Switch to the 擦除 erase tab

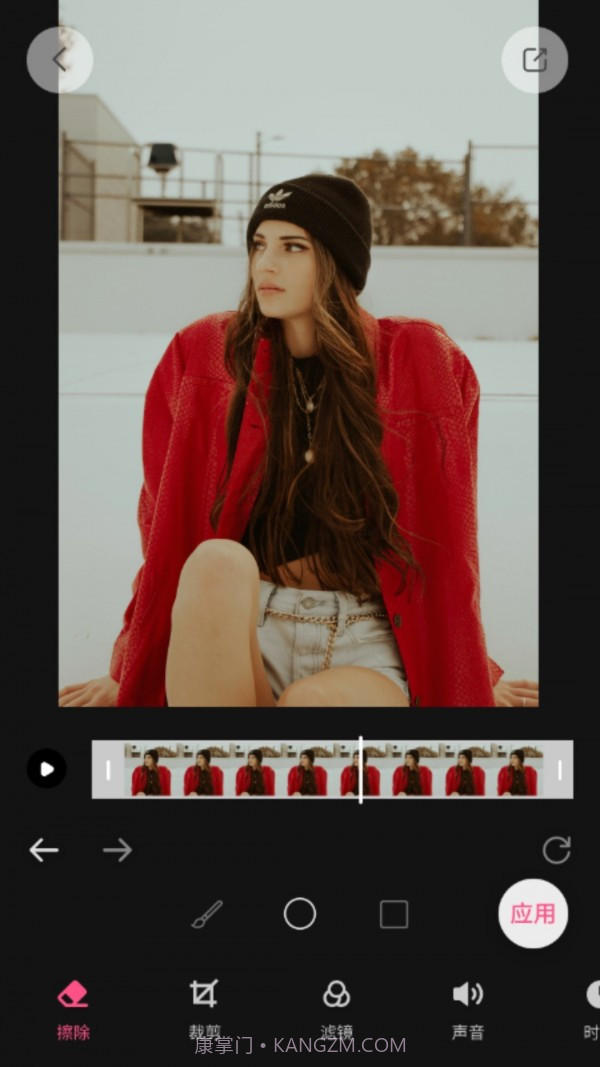(73, 1008)
